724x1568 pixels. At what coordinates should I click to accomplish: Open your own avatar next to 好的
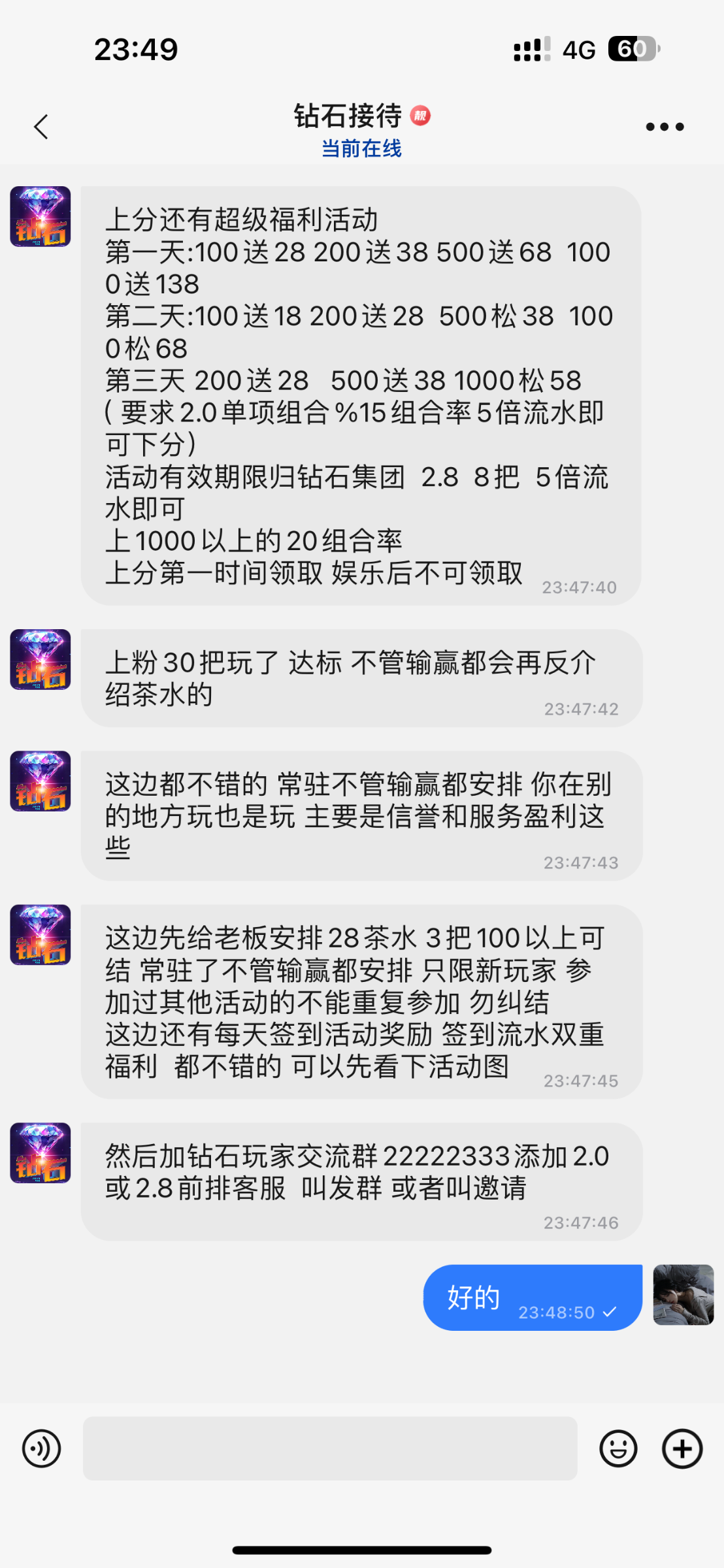(683, 1294)
